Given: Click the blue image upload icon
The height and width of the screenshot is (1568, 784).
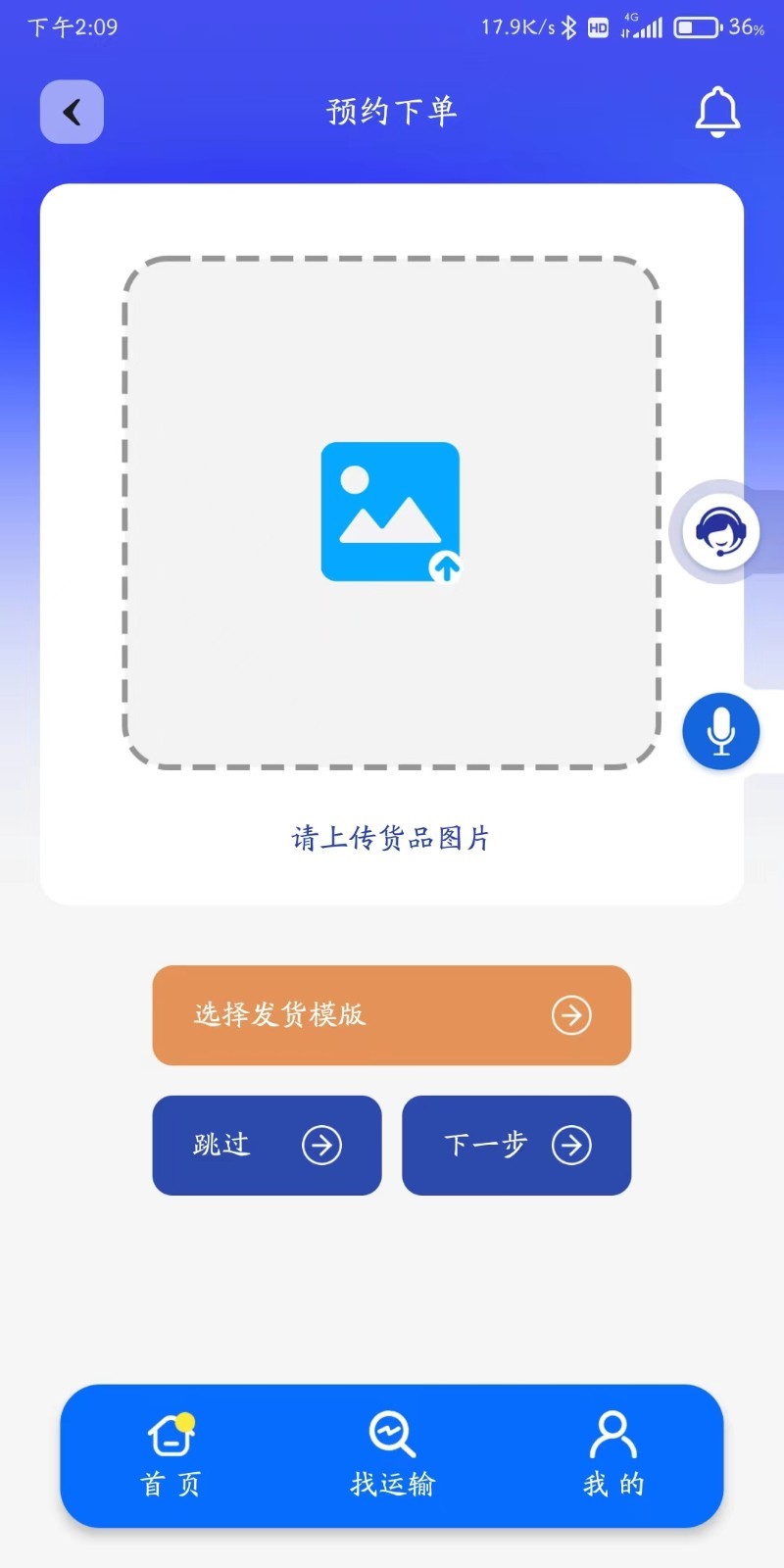Looking at the screenshot, I should point(390,513).
